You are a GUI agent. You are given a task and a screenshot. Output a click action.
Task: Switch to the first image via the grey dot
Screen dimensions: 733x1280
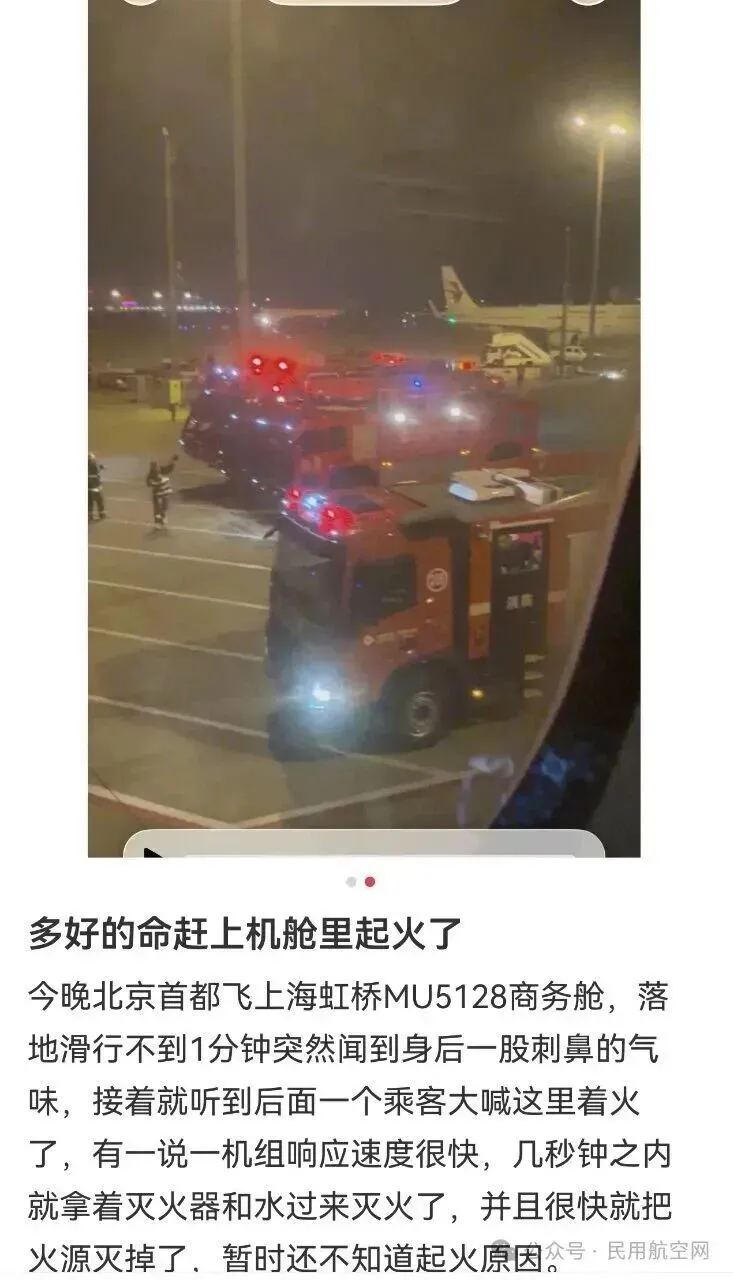tap(351, 882)
